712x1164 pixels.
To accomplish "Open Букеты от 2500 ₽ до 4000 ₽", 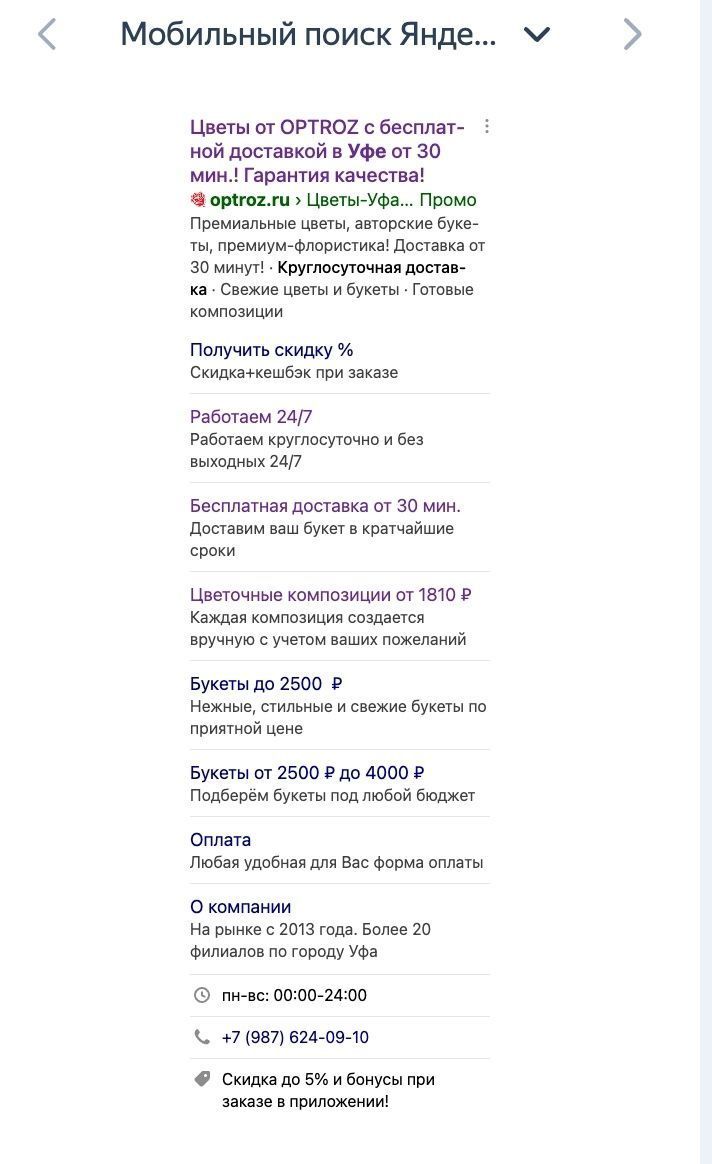I will click(307, 773).
